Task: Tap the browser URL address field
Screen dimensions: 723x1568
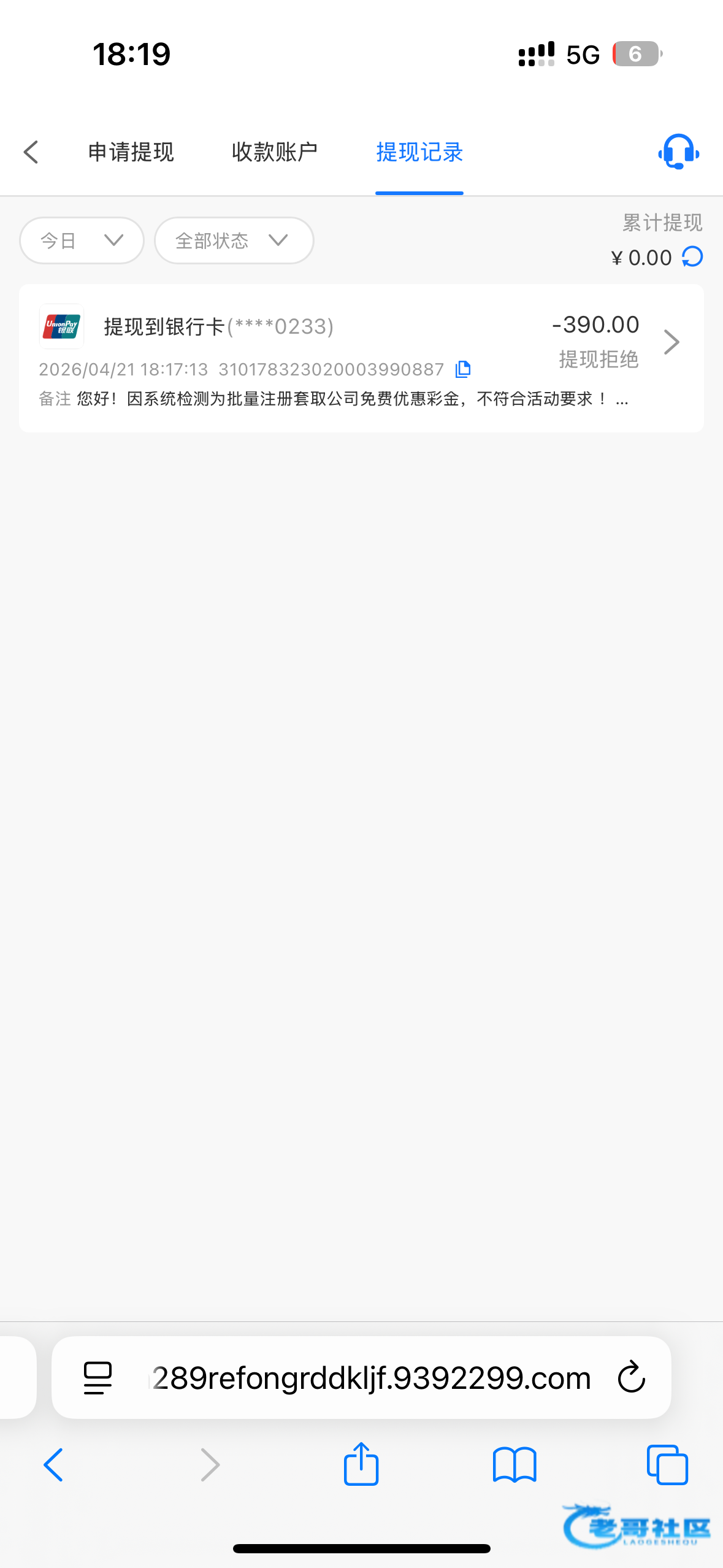Action: click(371, 1378)
